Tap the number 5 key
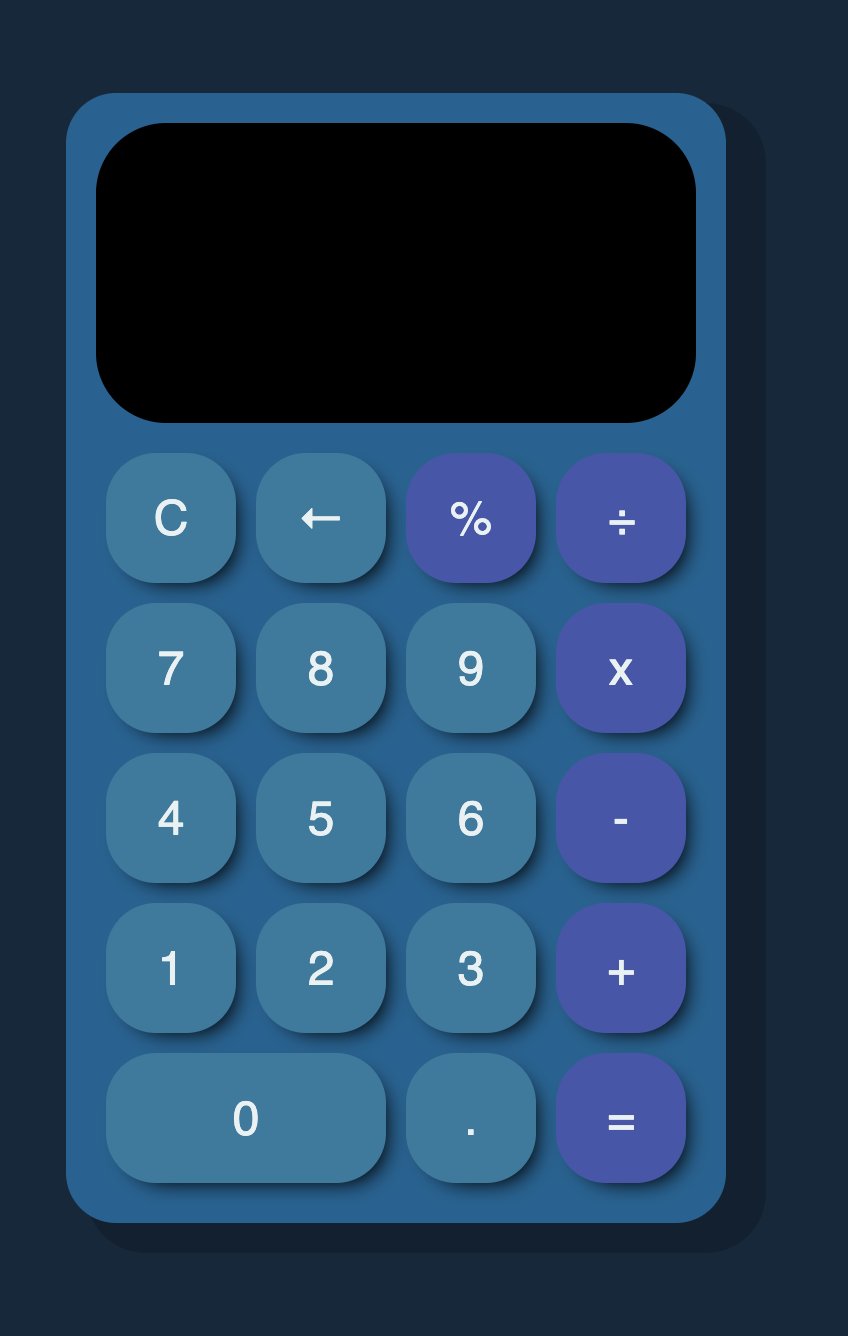Image resolution: width=848 pixels, height=1336 pixels. click(321, 818)
